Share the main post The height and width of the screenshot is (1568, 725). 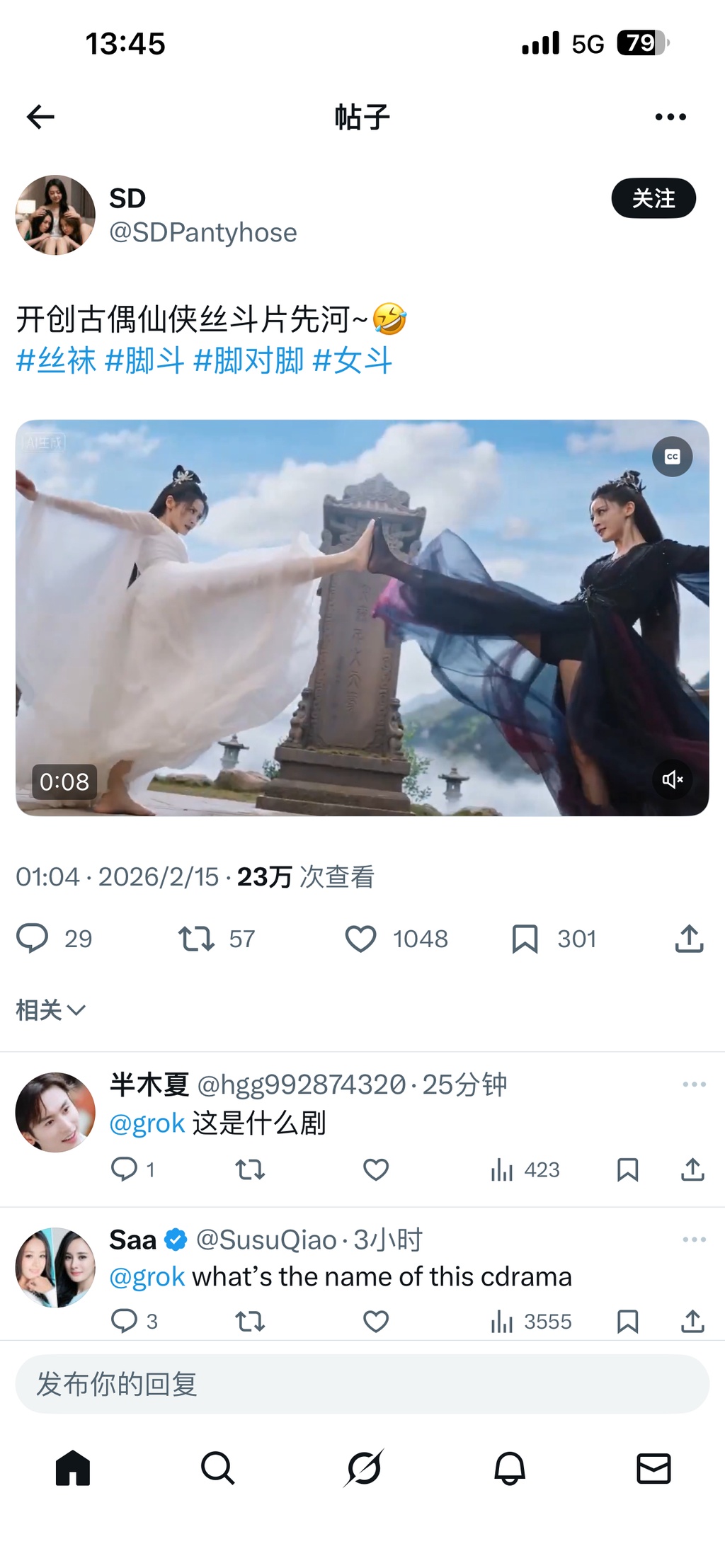(689, 939)
